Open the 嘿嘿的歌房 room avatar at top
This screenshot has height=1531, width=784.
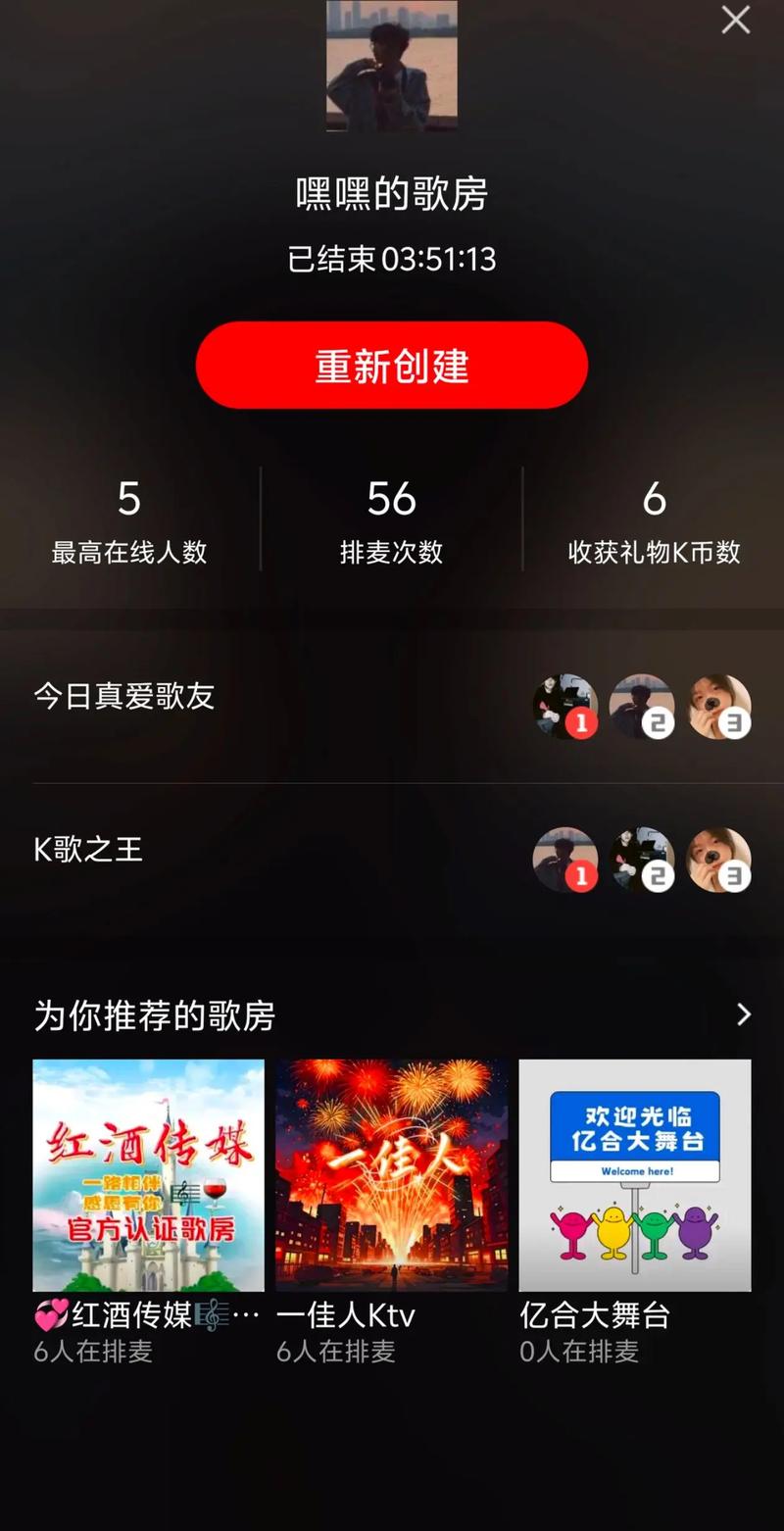tap(392, 64)
